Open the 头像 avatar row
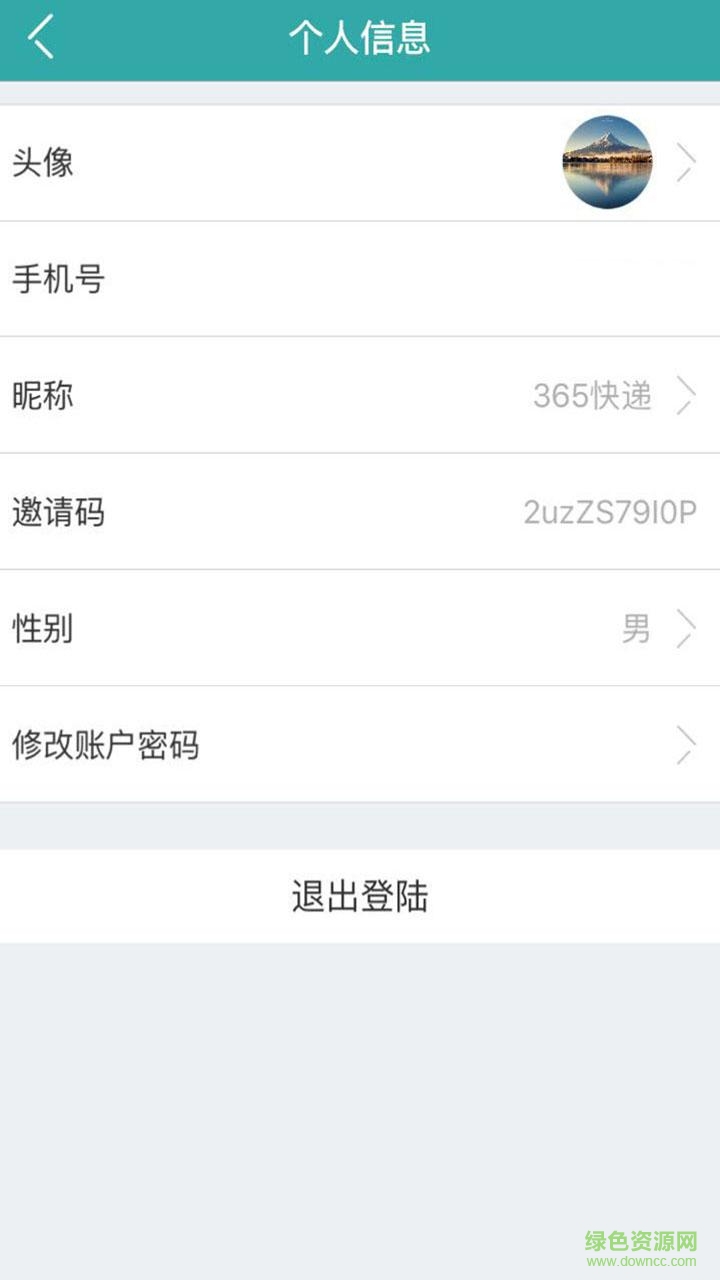720x1280 pixels. (360, 163)
